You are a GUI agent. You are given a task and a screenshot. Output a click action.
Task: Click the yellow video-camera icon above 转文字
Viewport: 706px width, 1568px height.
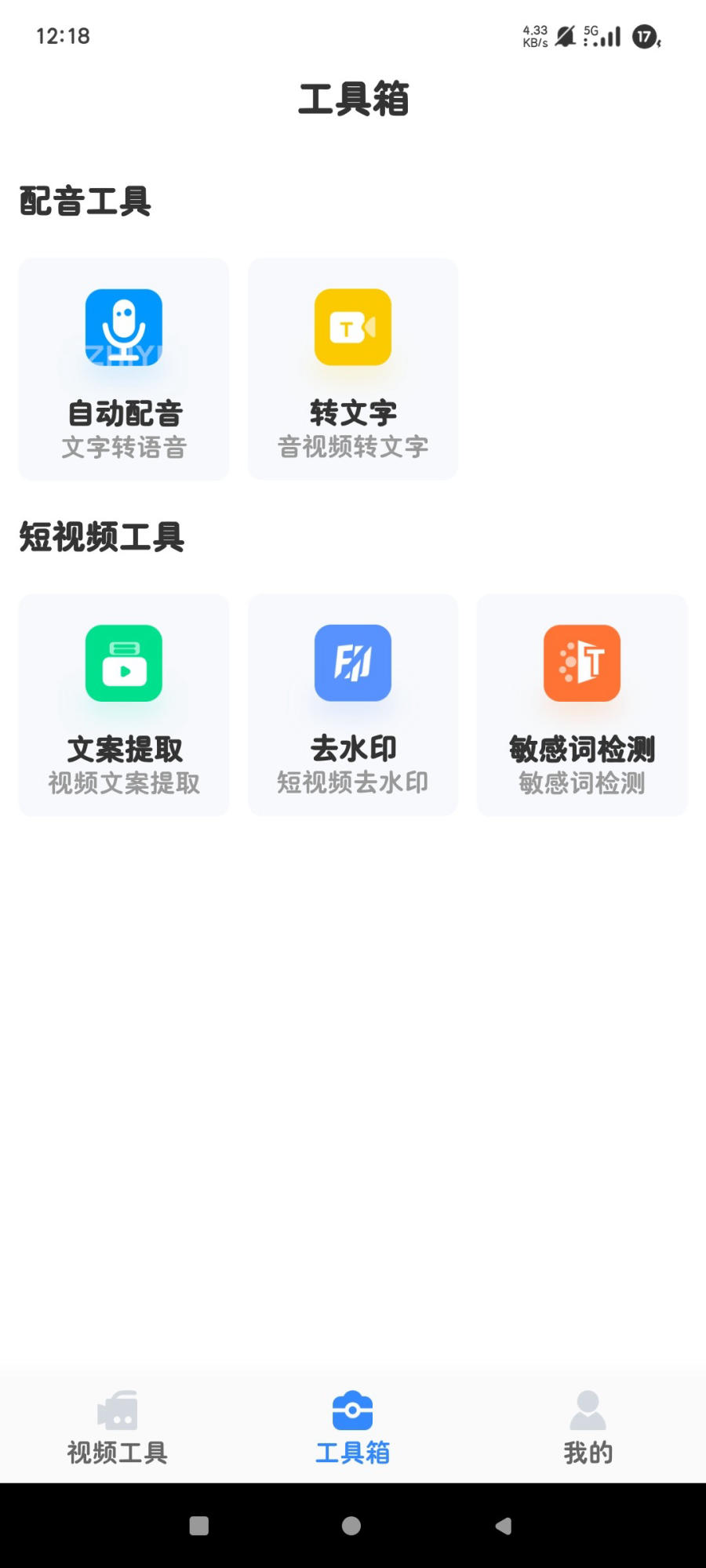tap(352, 328)
